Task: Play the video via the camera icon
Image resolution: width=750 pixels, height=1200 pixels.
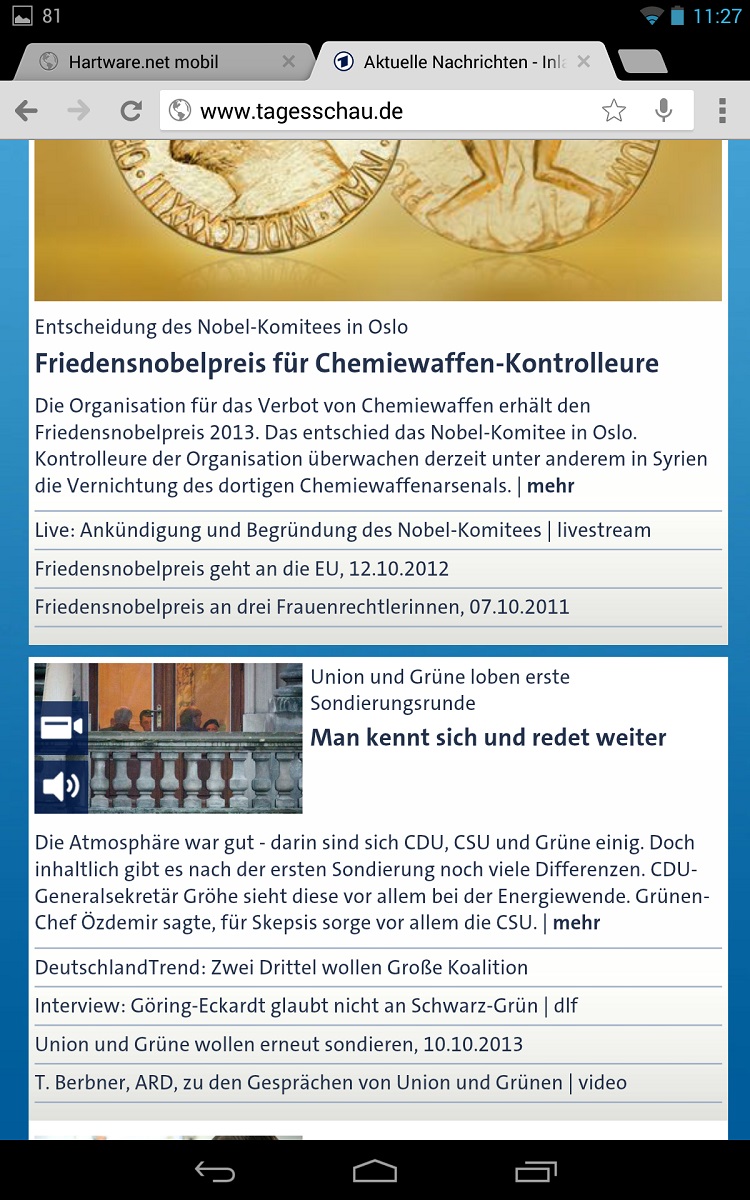Action: [x=61, y=727]
